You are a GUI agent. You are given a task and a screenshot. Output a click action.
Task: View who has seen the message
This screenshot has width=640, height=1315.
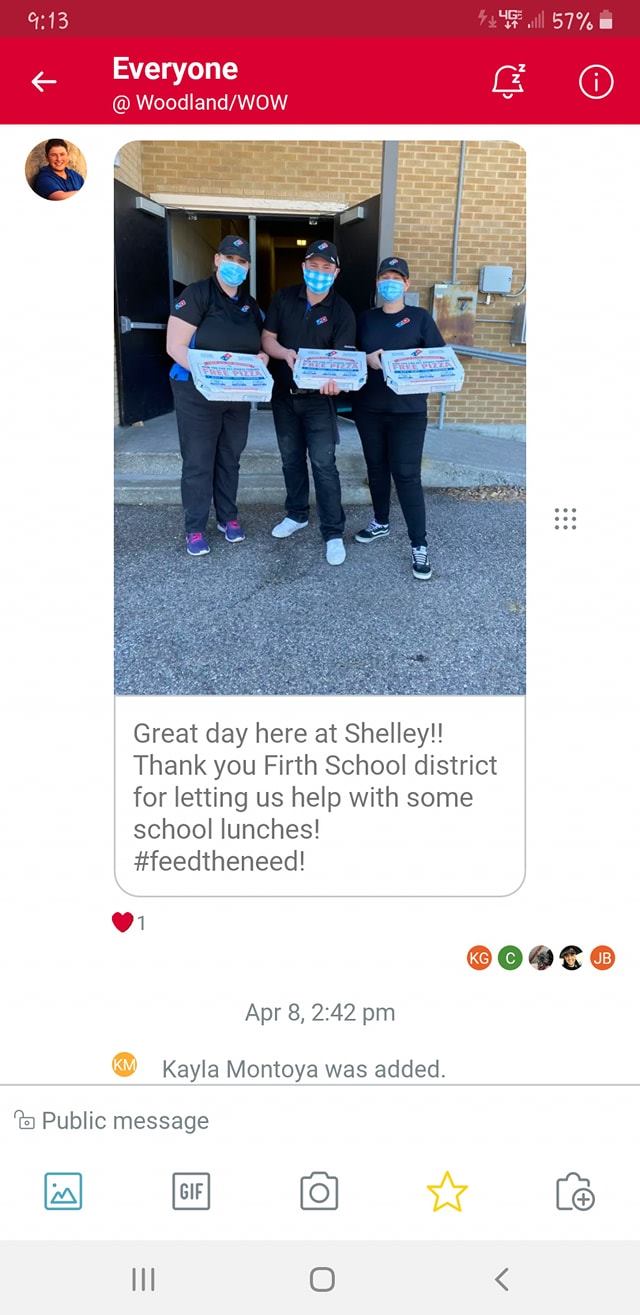coord(540,957)
